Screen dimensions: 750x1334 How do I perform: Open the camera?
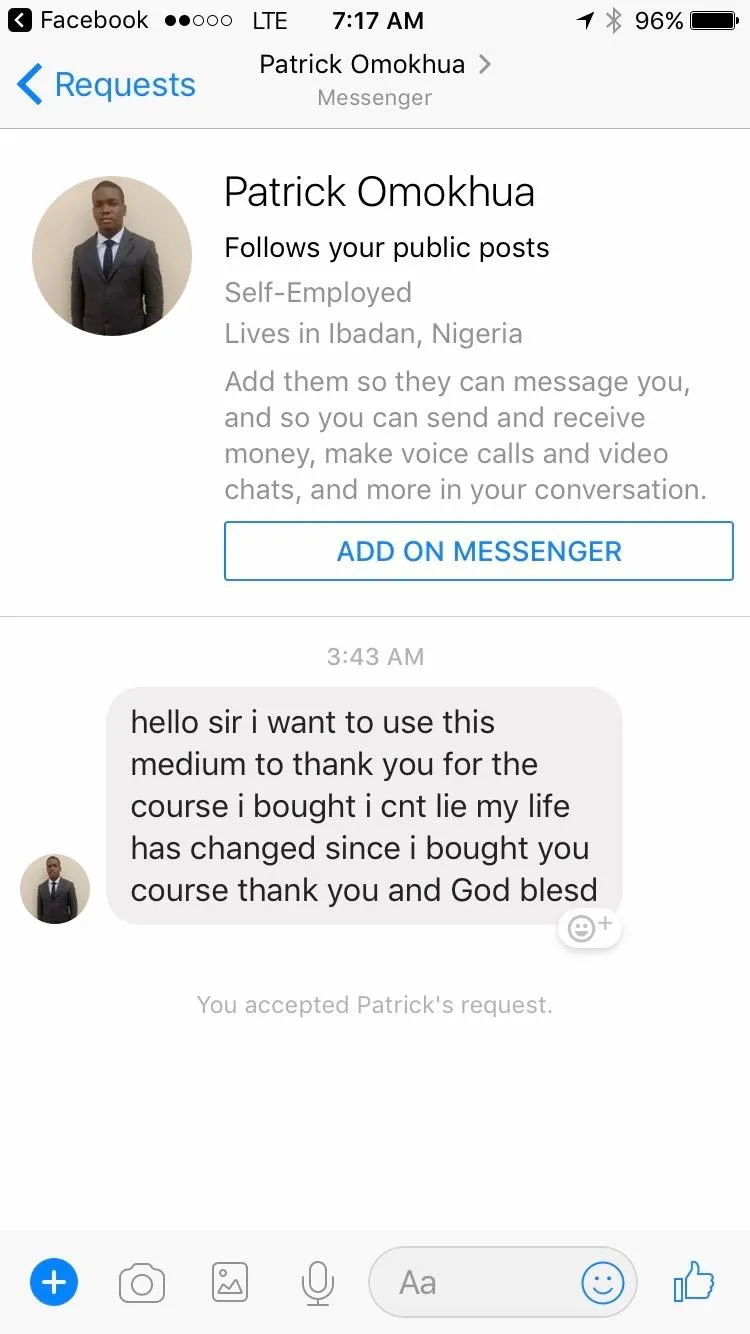[x=142, y=1282]
